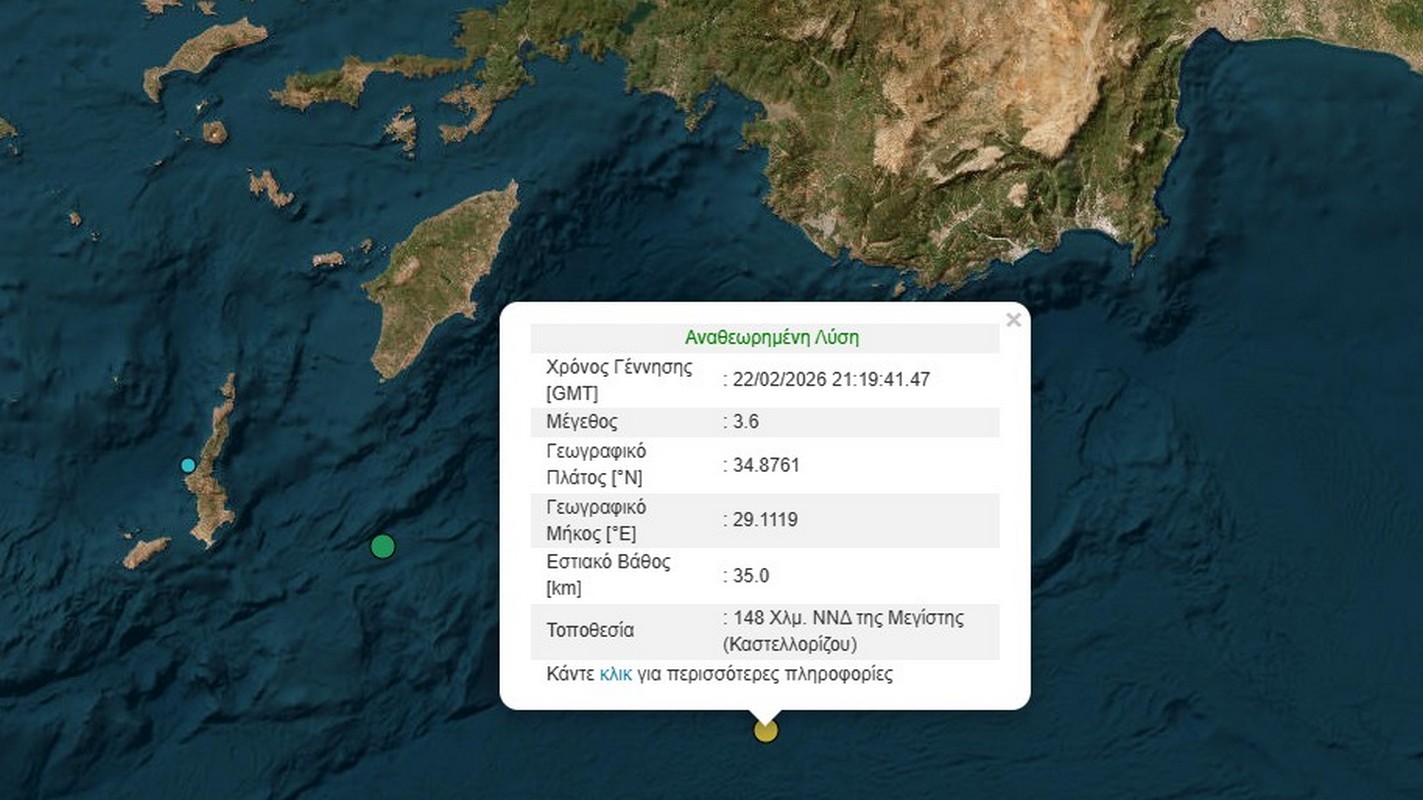Close the earthquake info popup
The height and width of the screenshot is (800, 1423).
[1013, 320]
